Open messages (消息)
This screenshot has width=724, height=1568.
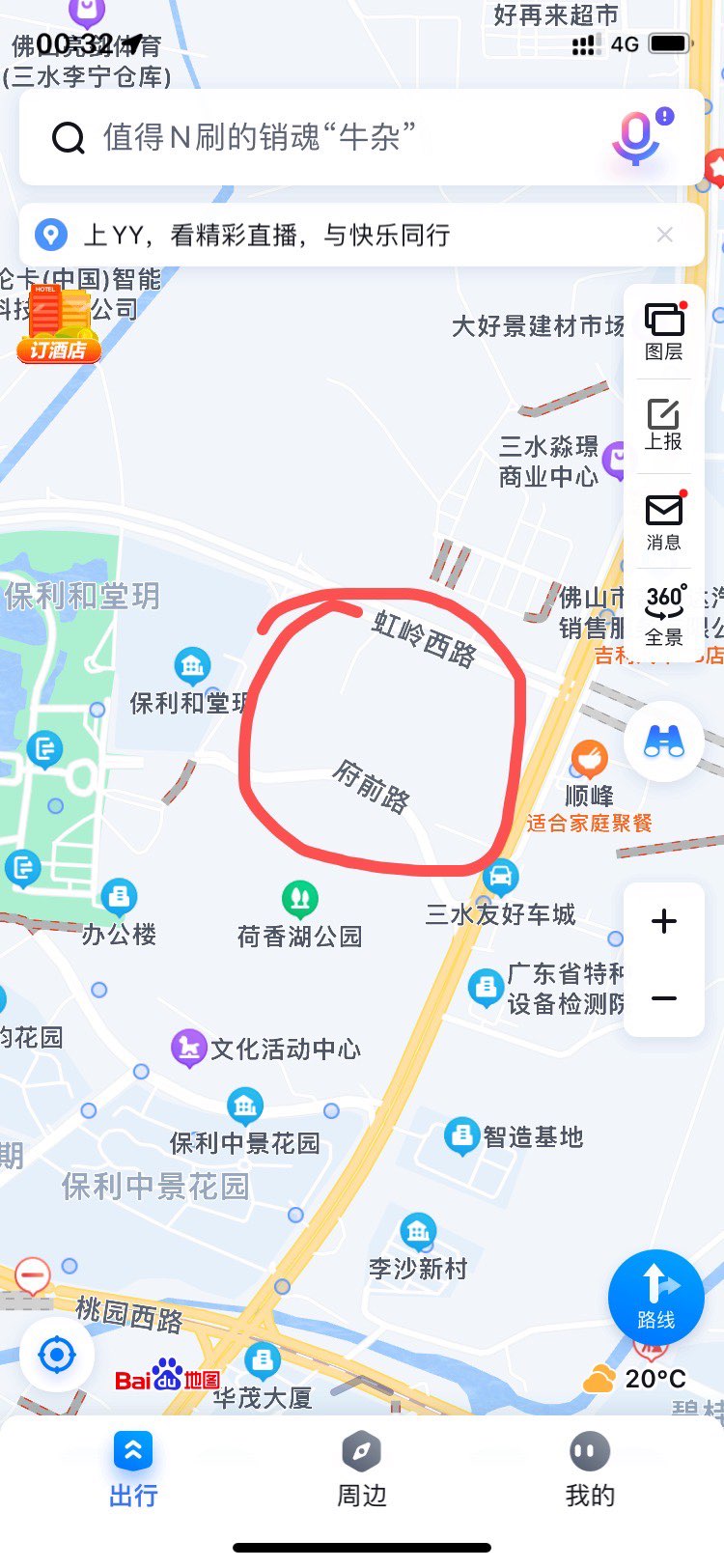[664, 521]
